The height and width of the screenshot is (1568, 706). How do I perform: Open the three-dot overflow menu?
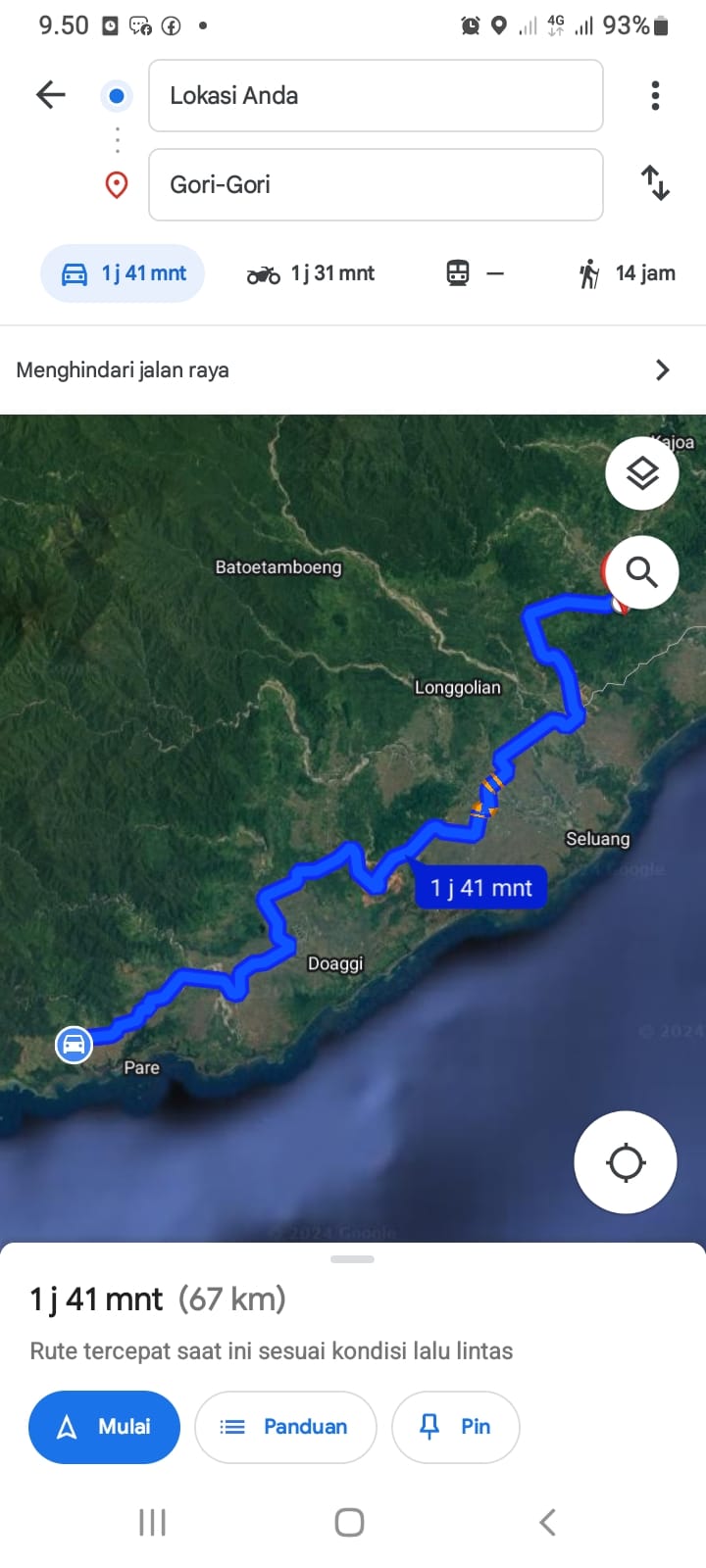[x=655, y=95]
